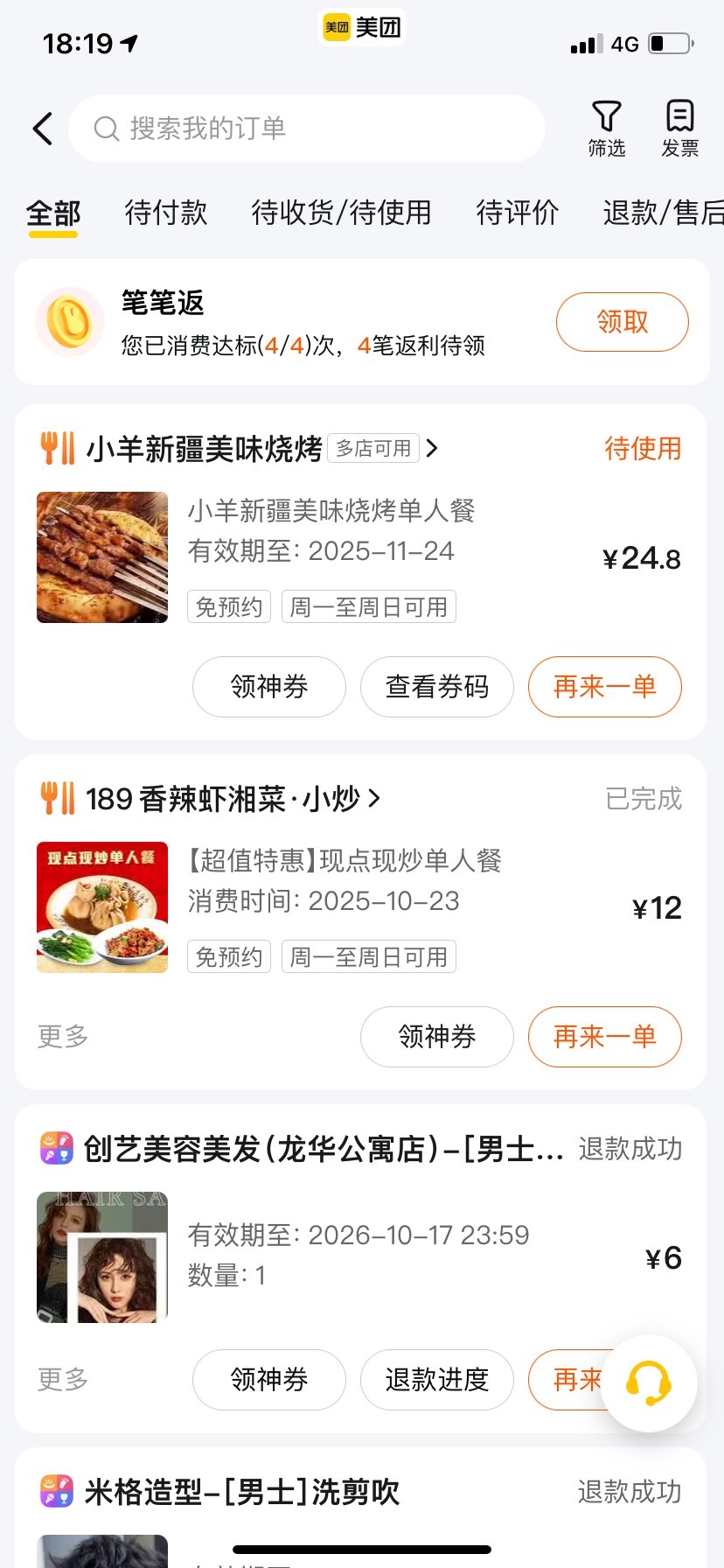Switch to the 退款/售后 tab
Viewport: 724px width, 1568px height.
pyautogui.click(x=663, y=213)
